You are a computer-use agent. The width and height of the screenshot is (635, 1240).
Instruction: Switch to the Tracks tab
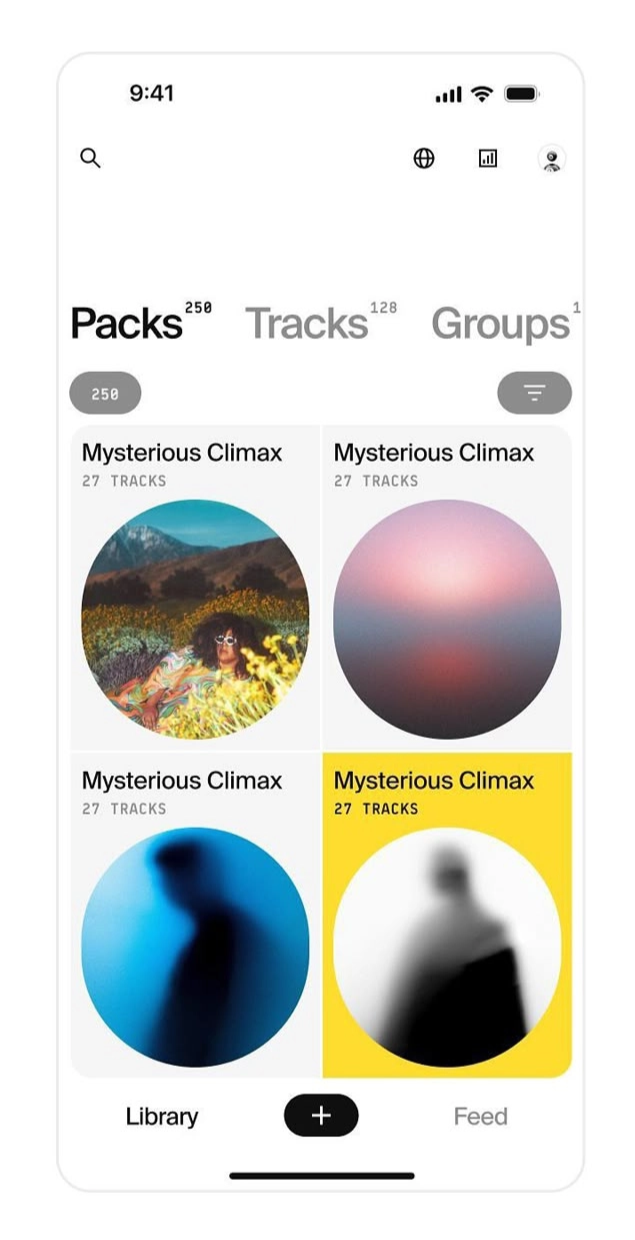point(307,323)
